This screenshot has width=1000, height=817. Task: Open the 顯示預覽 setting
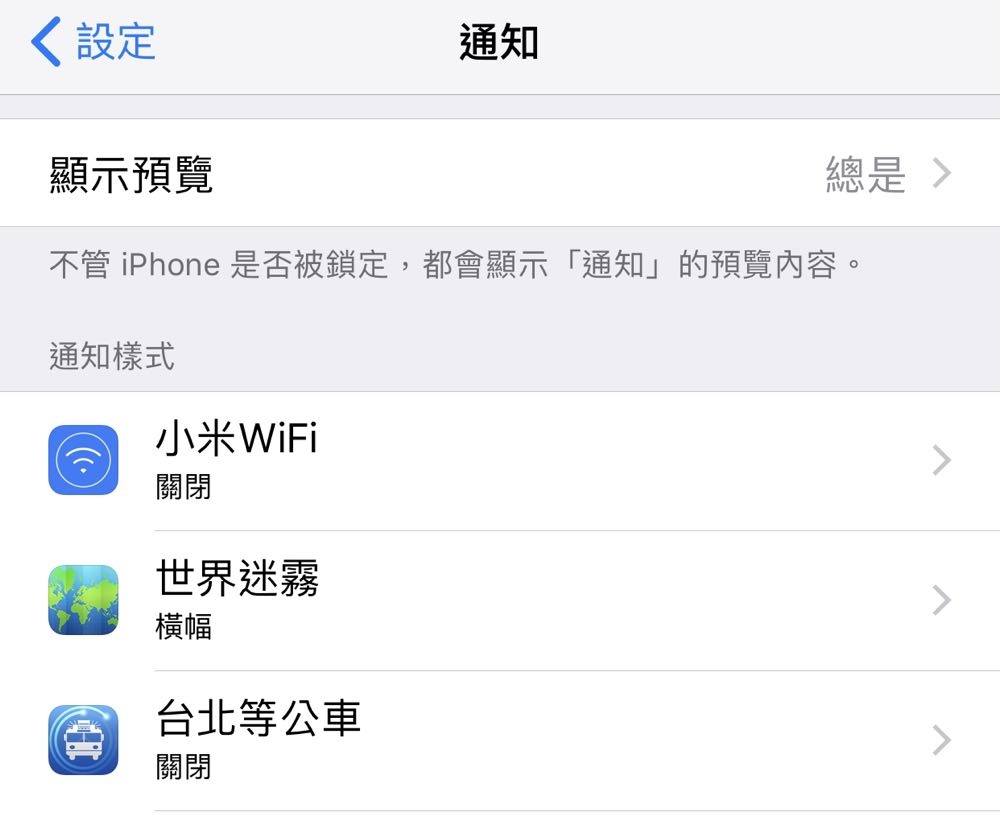500,174
